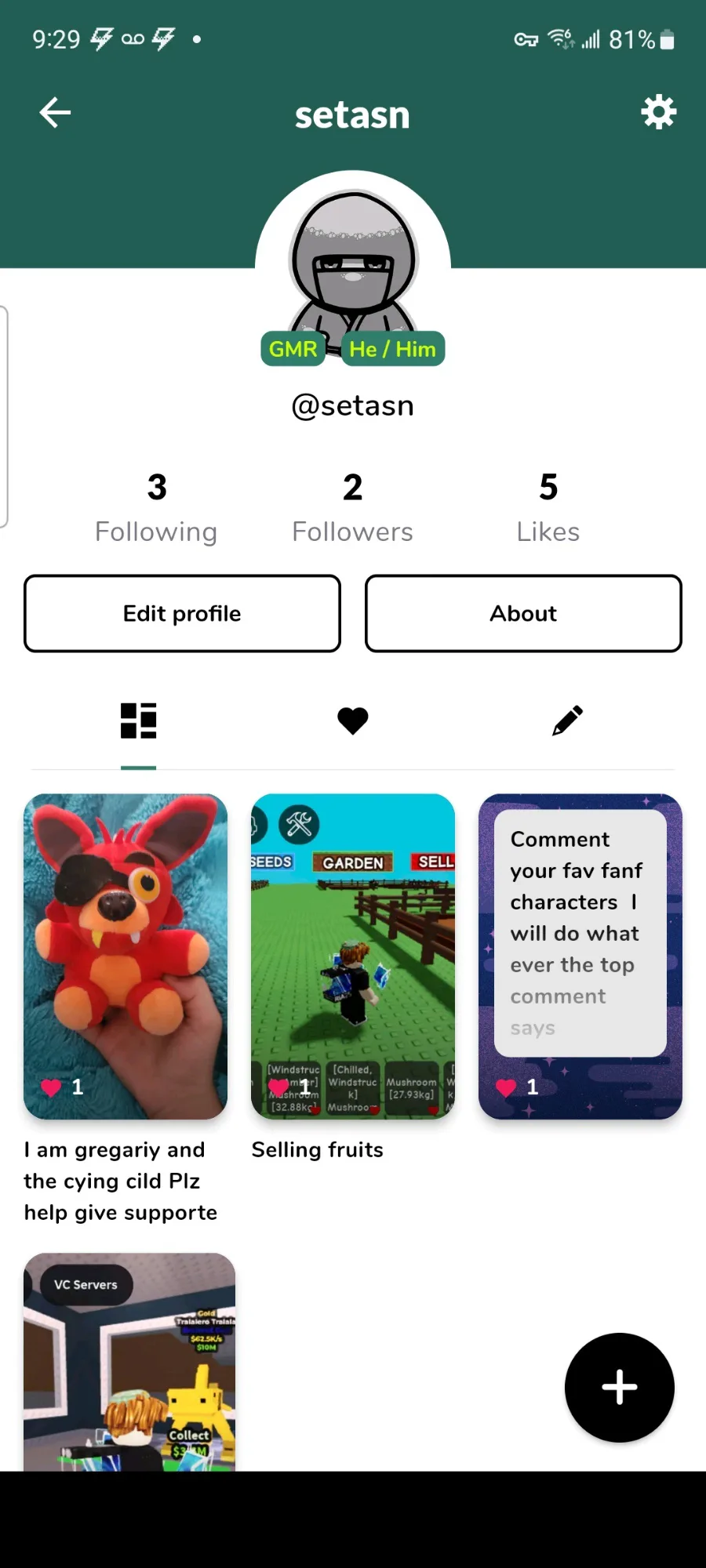Open the Selling fruits post
The image size is (706, 1568).
pos(353,956)
